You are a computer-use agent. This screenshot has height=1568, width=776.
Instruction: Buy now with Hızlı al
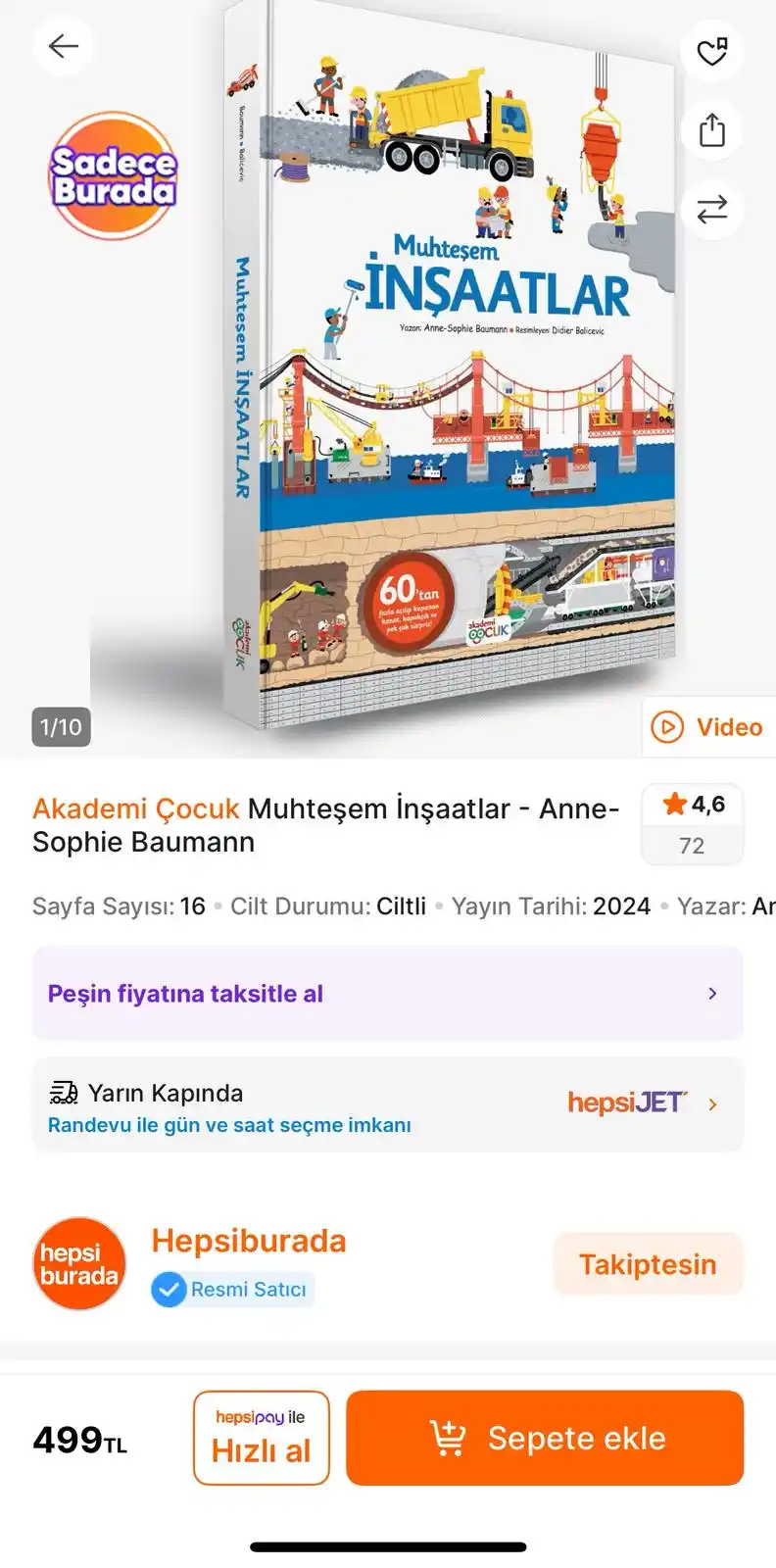262,1438
